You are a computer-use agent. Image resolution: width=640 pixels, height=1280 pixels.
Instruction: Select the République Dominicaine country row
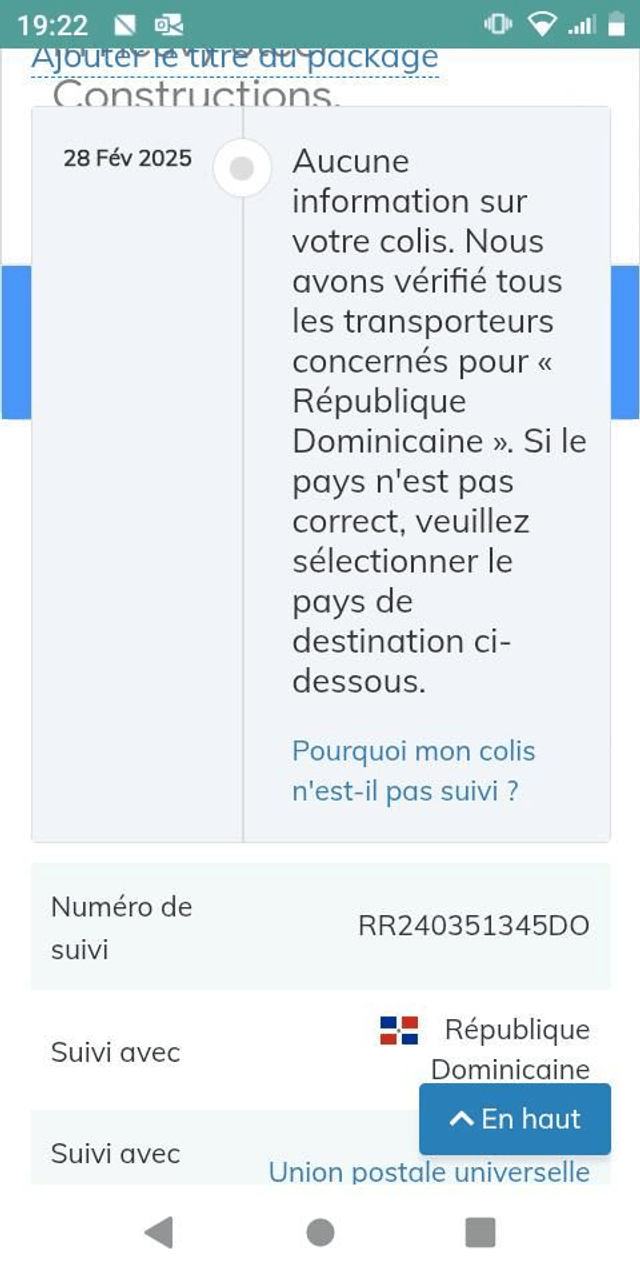click(486, 1048)
